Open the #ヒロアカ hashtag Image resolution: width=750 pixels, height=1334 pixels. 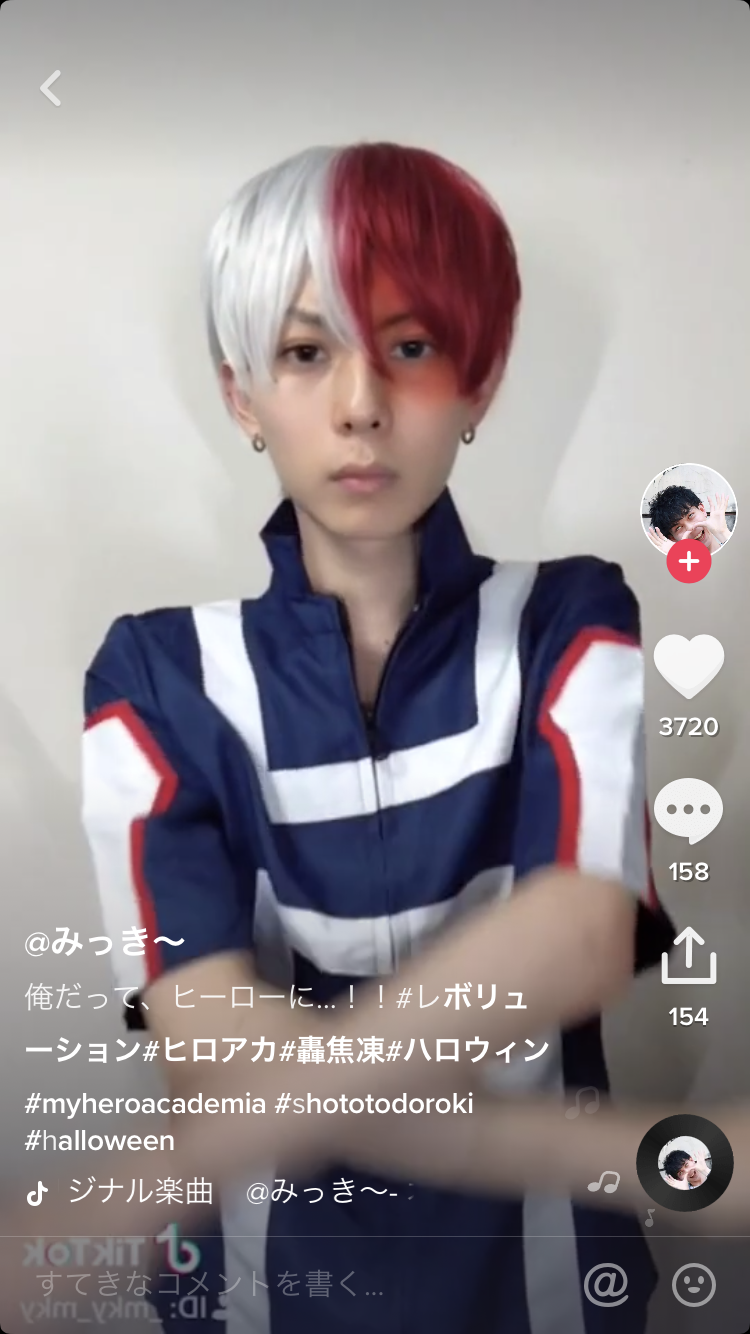(210, 1049)
